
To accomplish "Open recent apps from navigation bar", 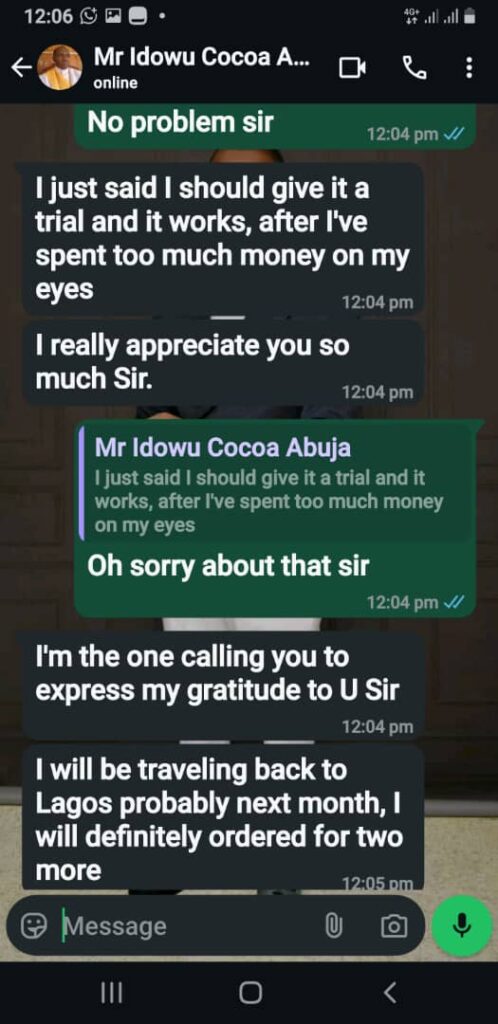I will pyautogui.click(x=112, y=993).
